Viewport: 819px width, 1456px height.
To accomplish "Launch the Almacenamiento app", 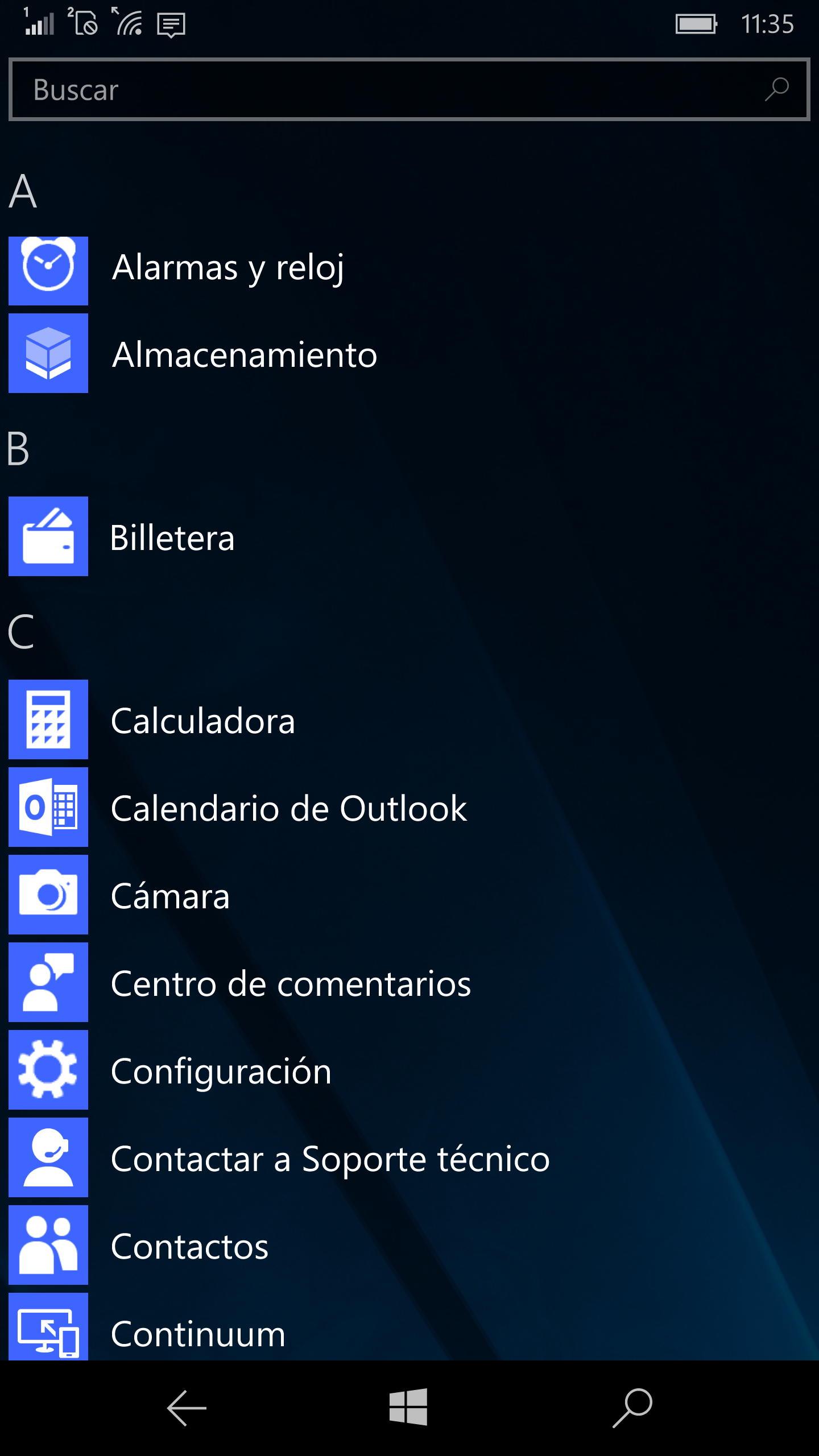I will click(245, 355).
